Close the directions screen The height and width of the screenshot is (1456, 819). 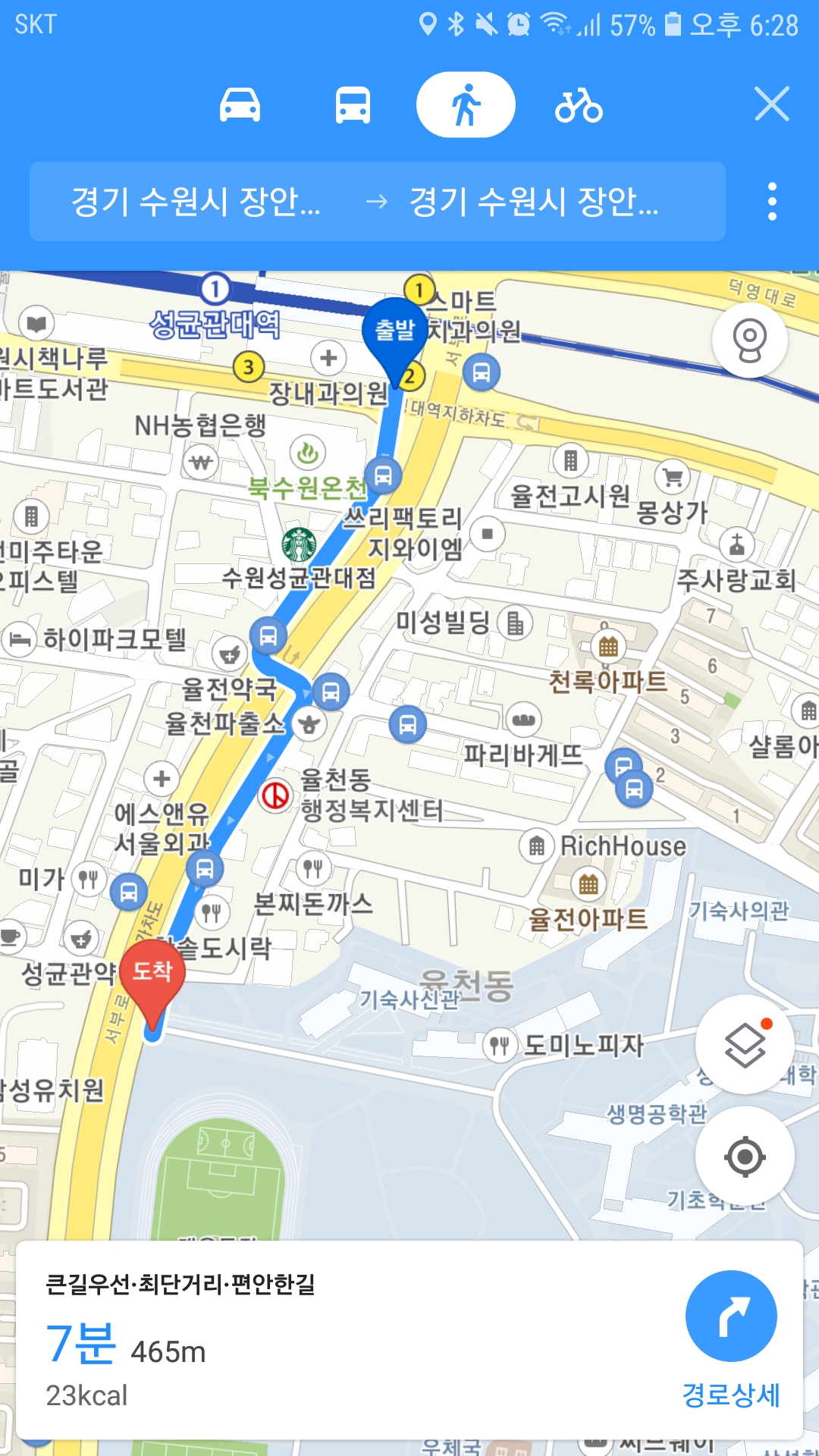click(772, 104)
